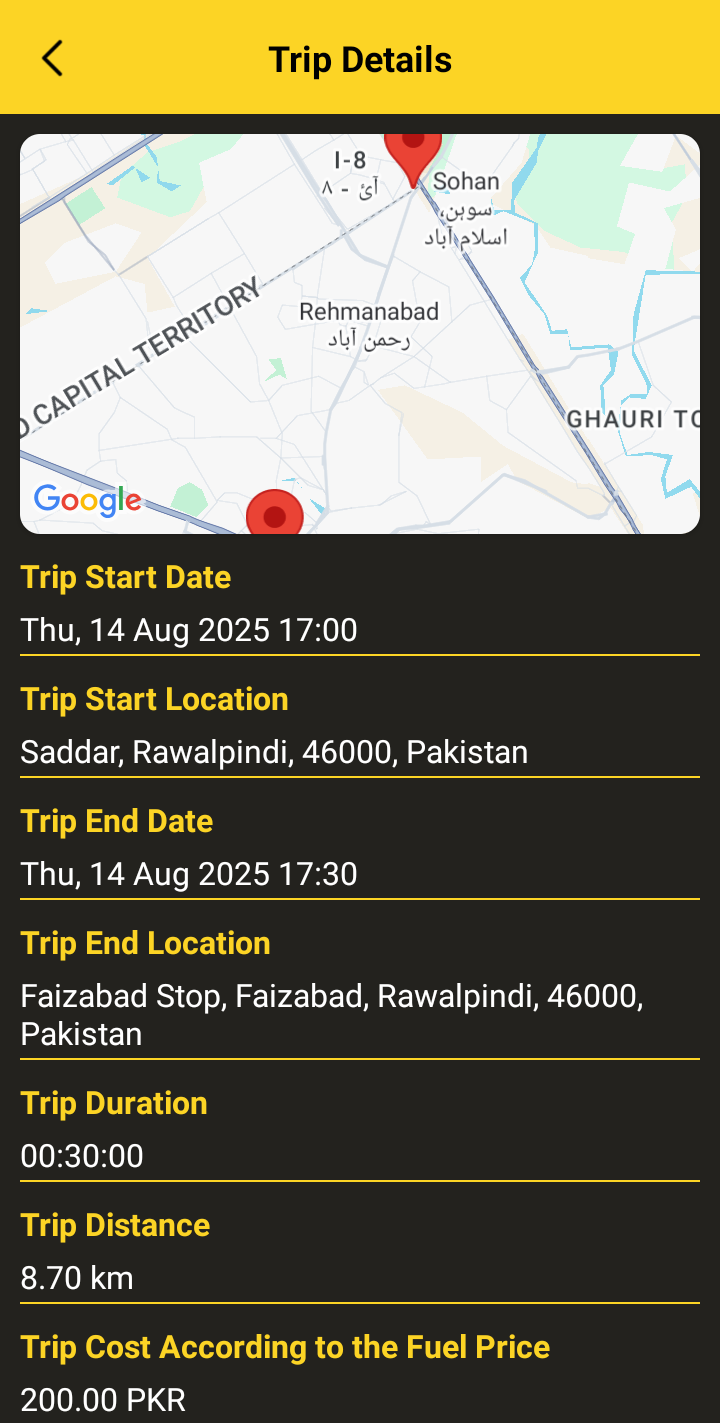Open the map preview thumbnail
720x1423 pixels.
click(x=360, y=331)
